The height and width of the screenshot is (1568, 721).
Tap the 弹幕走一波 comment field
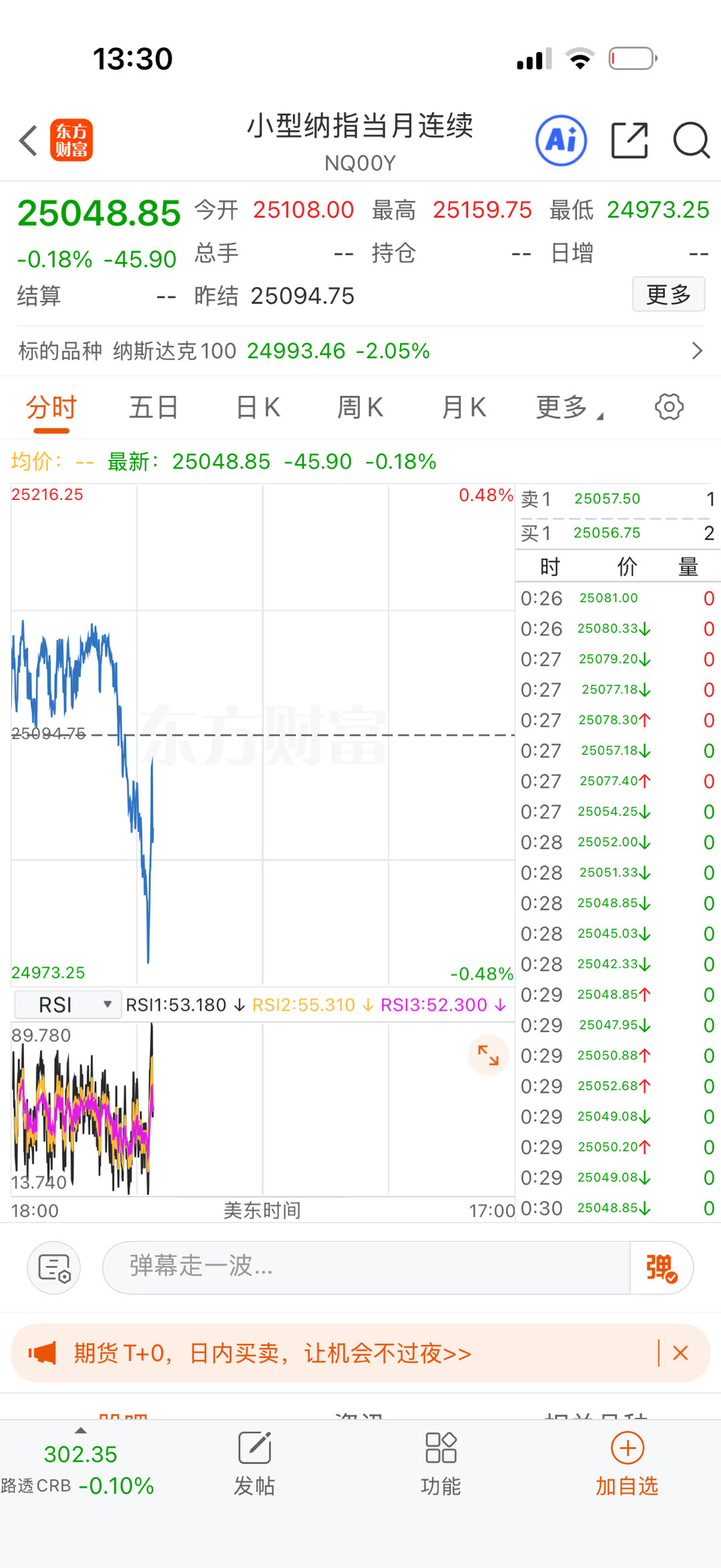(x=367, y=1266)
